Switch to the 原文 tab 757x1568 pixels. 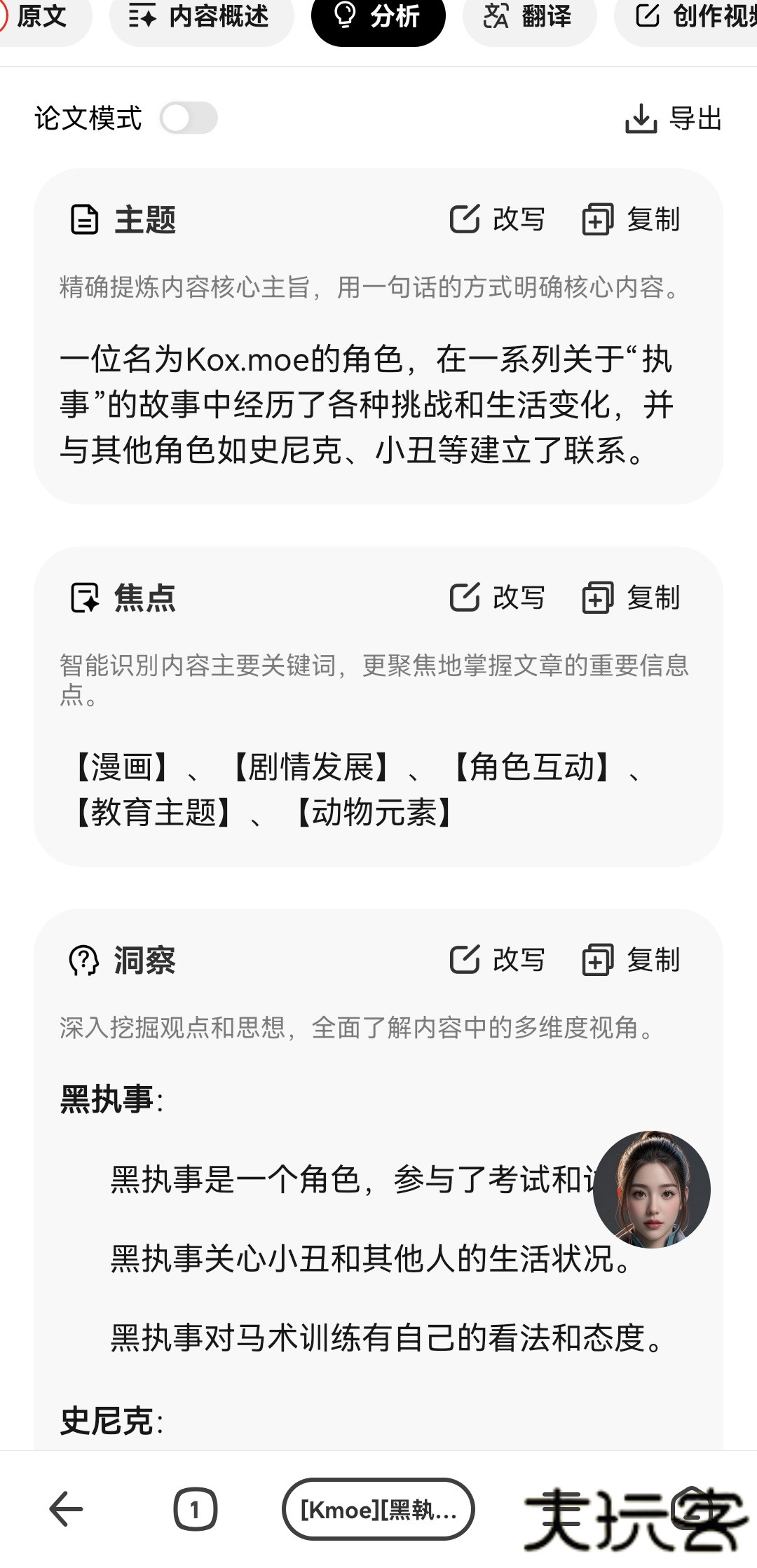[41, 17]
